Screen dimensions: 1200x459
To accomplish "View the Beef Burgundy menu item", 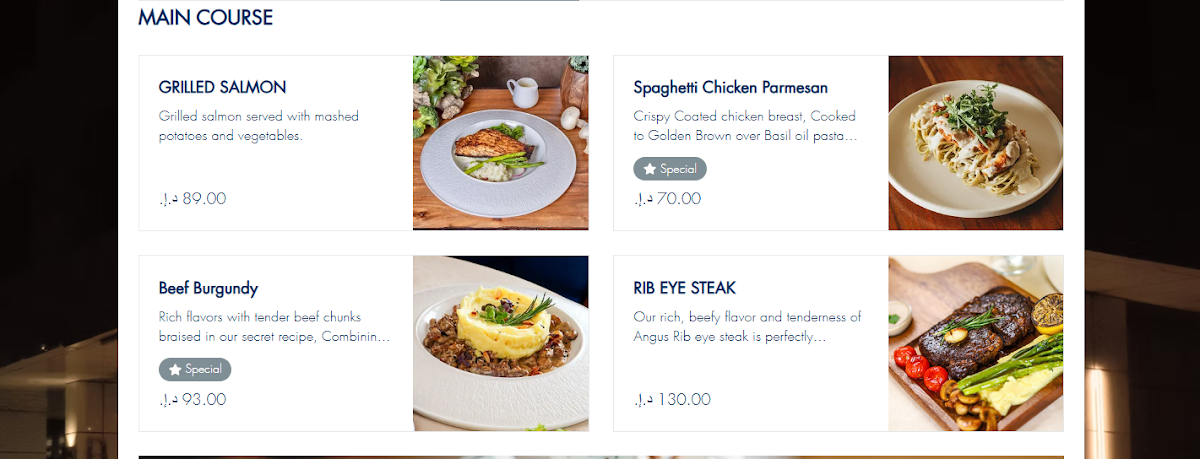I will pos(363,343).
